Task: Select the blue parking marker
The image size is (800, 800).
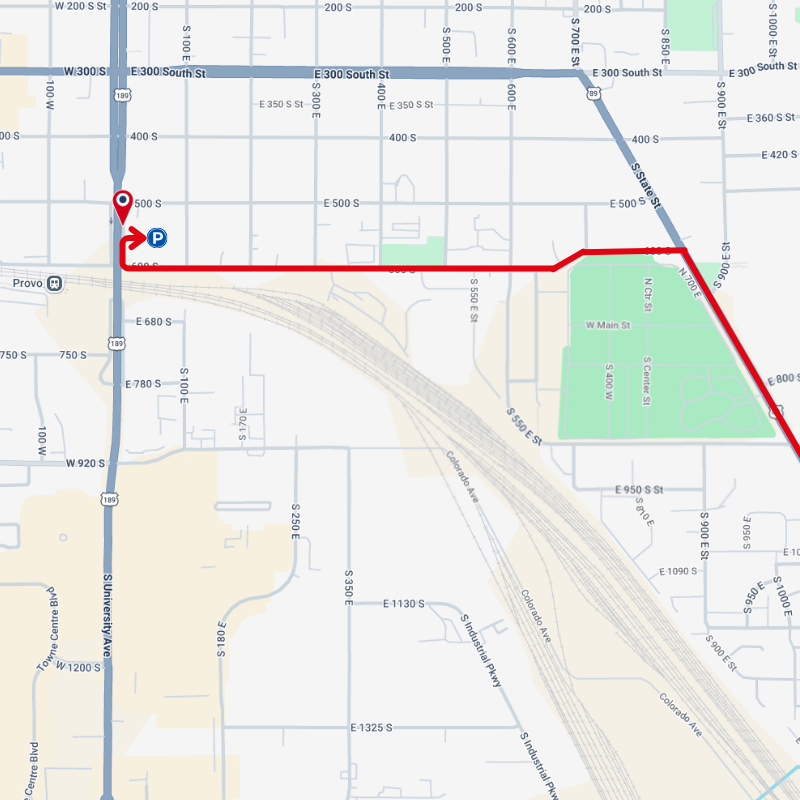Action: 157,238
